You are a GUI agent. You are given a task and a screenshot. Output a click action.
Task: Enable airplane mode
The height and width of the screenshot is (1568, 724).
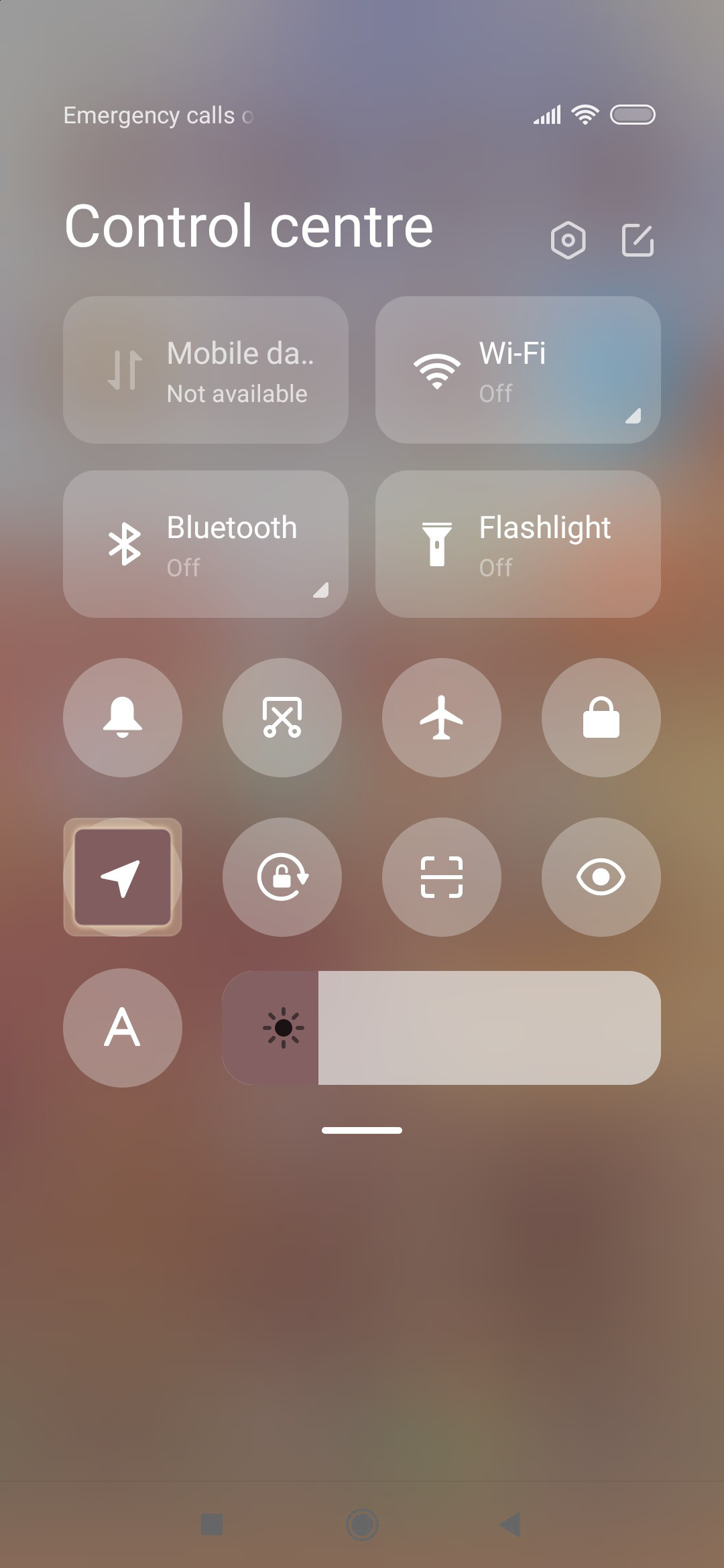pyautogui.click(x=442, y=718)
